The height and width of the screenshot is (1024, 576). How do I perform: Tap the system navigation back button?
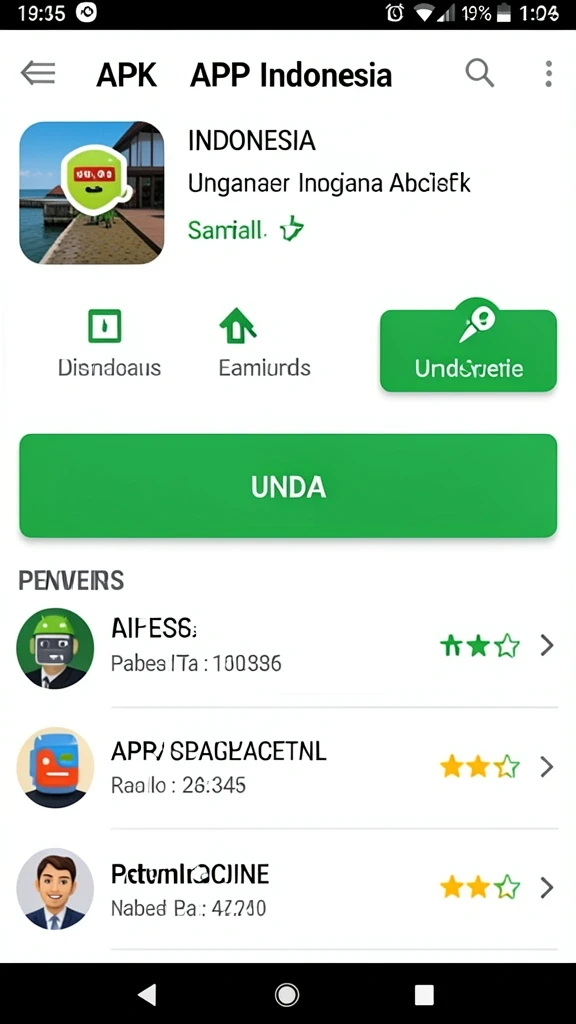(x=148, y=994)
